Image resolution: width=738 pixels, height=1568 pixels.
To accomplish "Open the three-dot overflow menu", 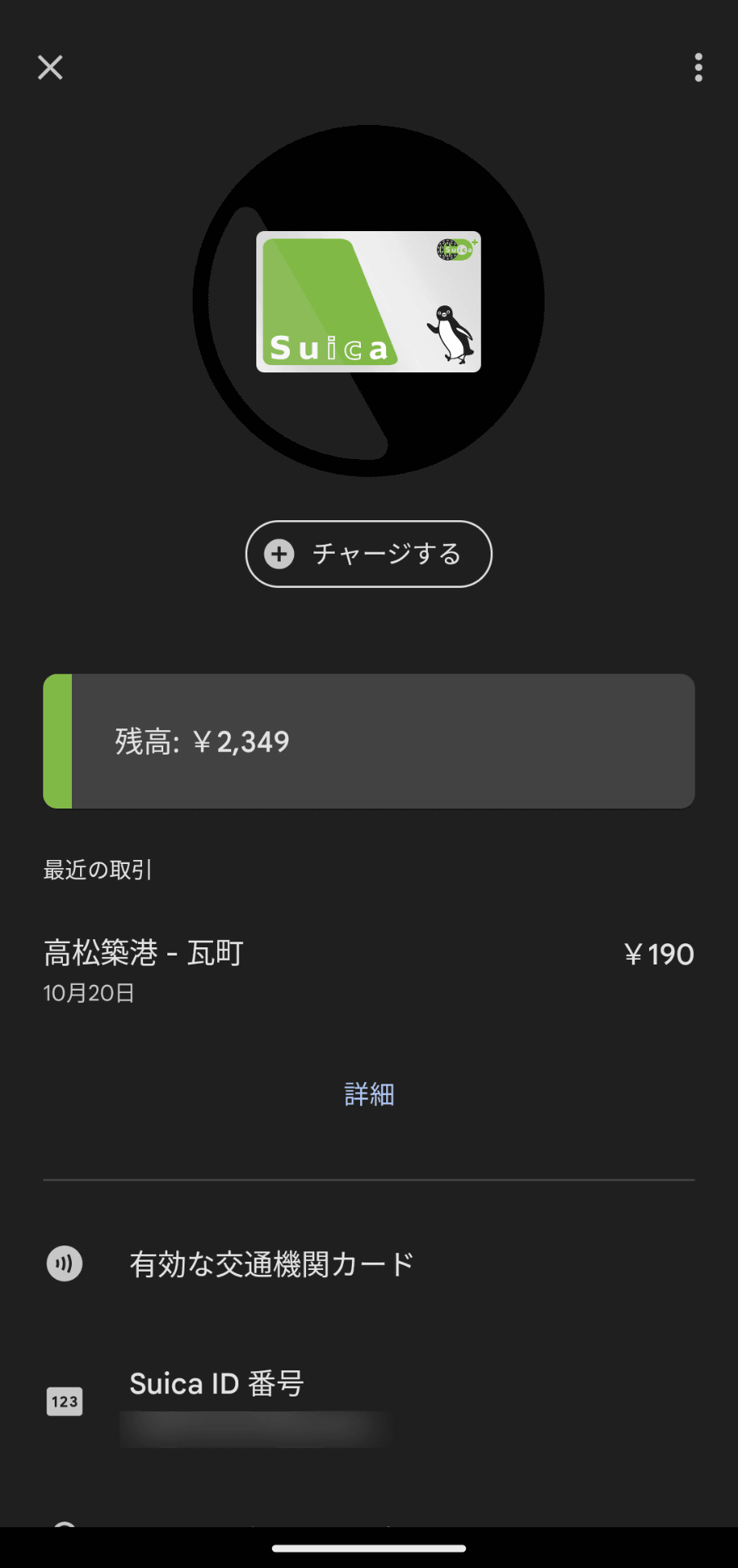I will click(698, 68).
